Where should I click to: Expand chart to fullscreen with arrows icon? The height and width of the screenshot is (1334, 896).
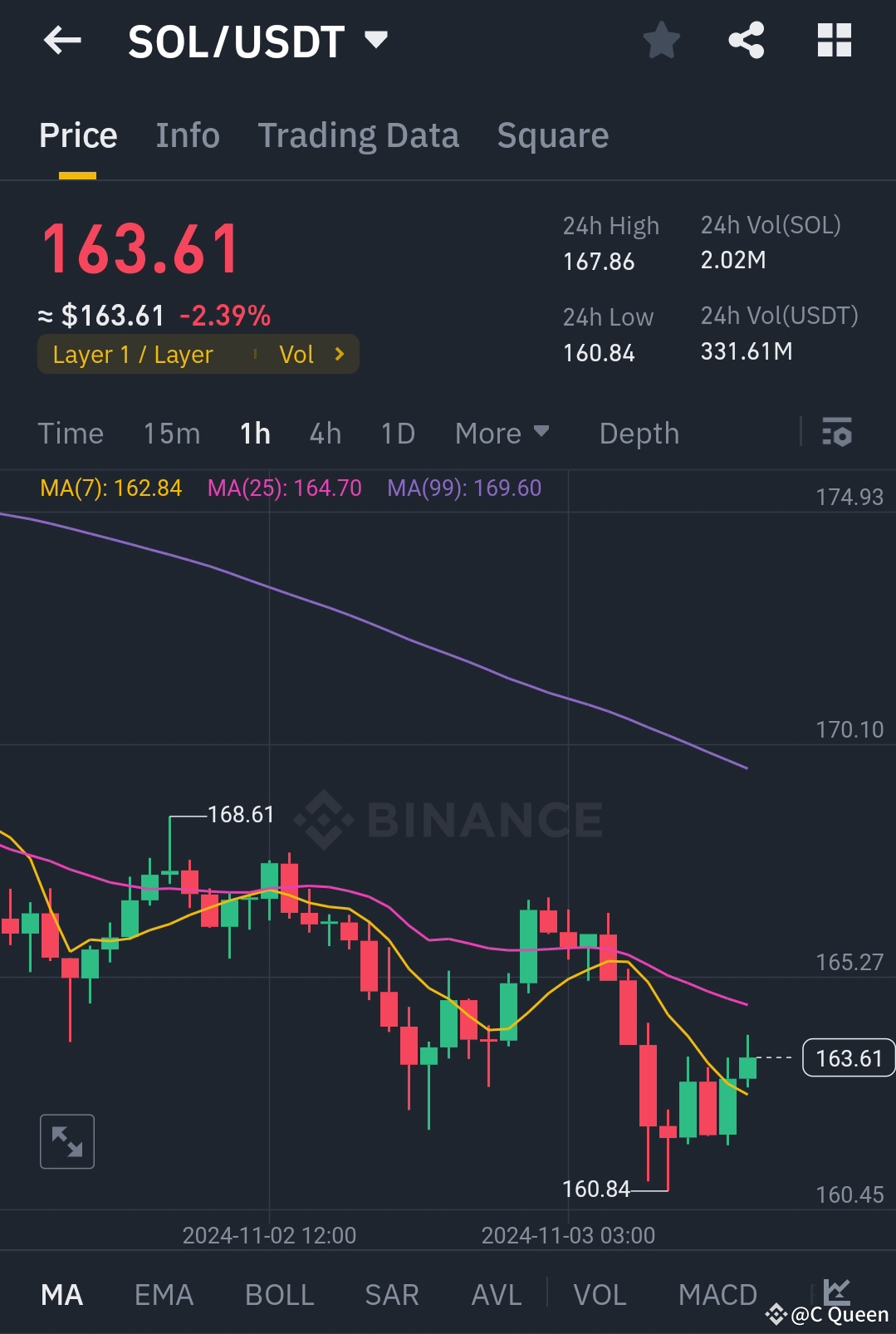(66, 1141)
